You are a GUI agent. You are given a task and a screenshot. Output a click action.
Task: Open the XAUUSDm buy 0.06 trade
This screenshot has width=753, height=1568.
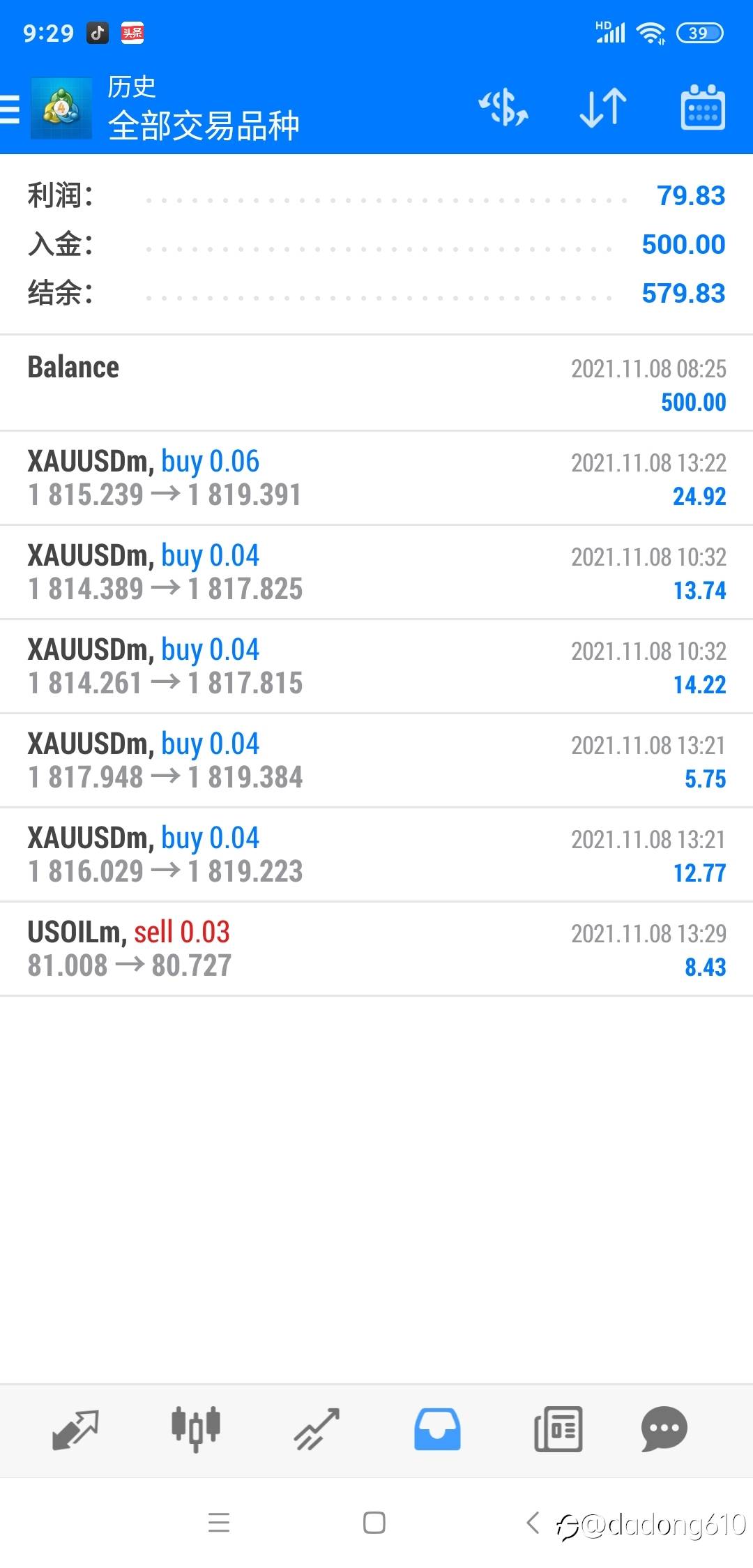click(376, 478)
